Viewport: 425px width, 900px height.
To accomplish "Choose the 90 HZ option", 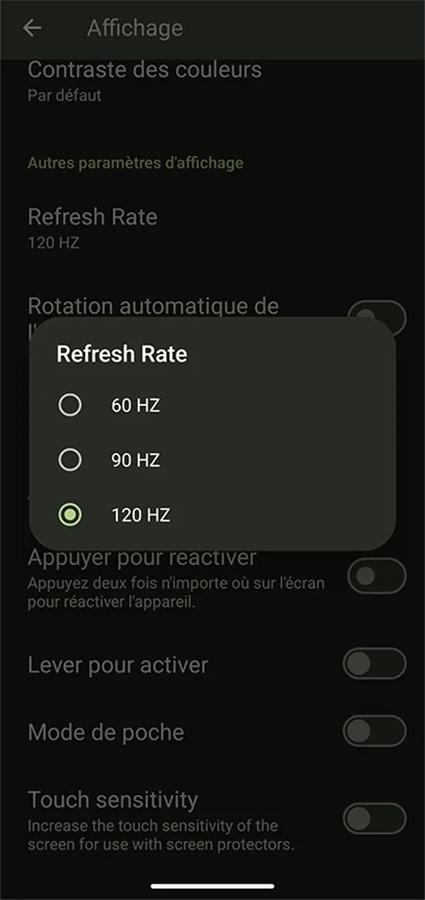I will (x=212, y=460).
